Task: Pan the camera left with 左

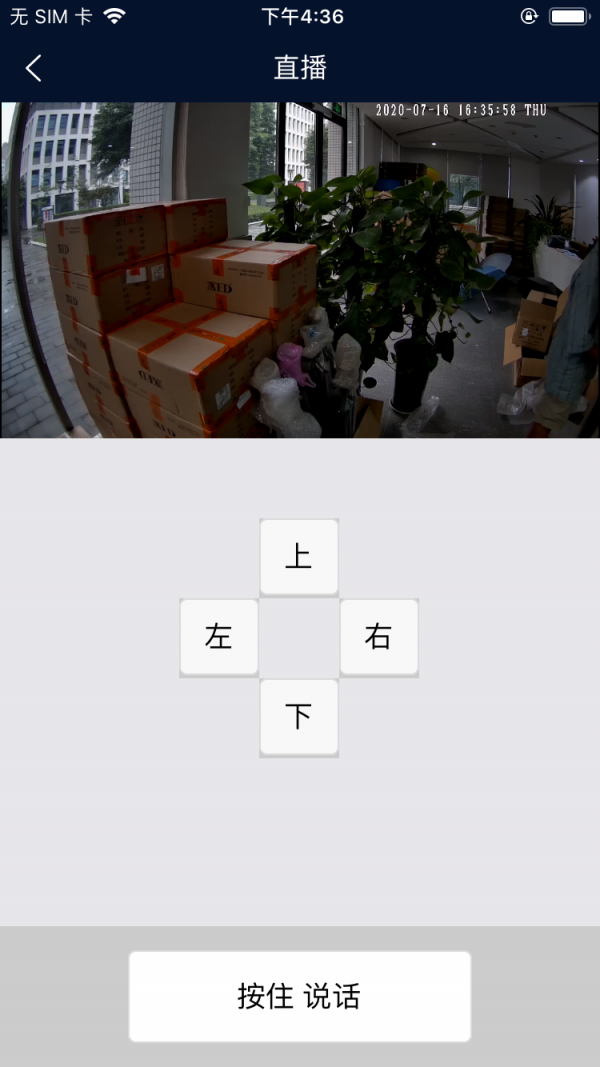Action: pyautogui.click(x=219, y=637)
